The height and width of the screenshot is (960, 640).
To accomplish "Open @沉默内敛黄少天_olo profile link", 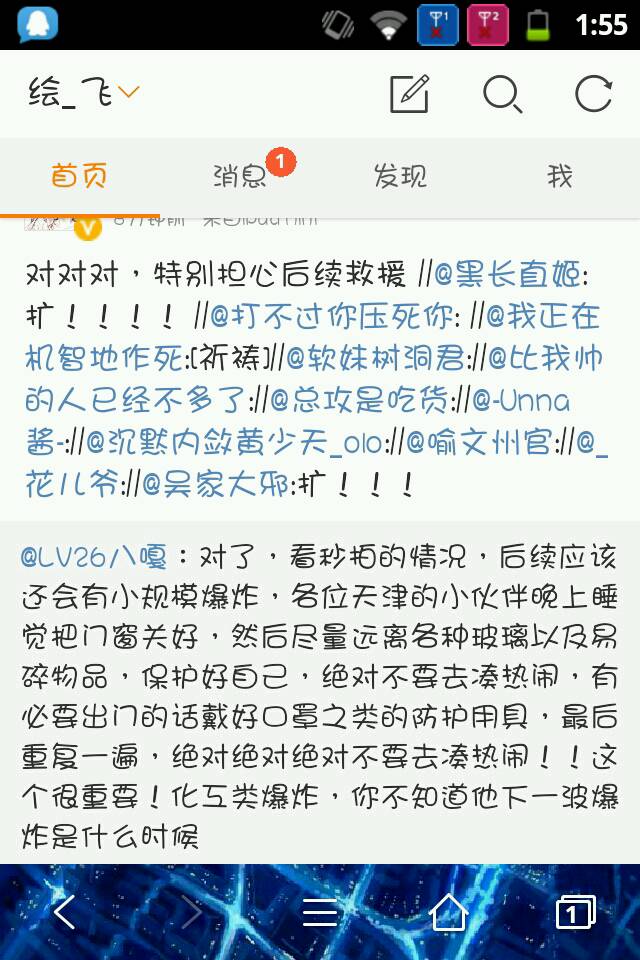I will tap(235, 443).
